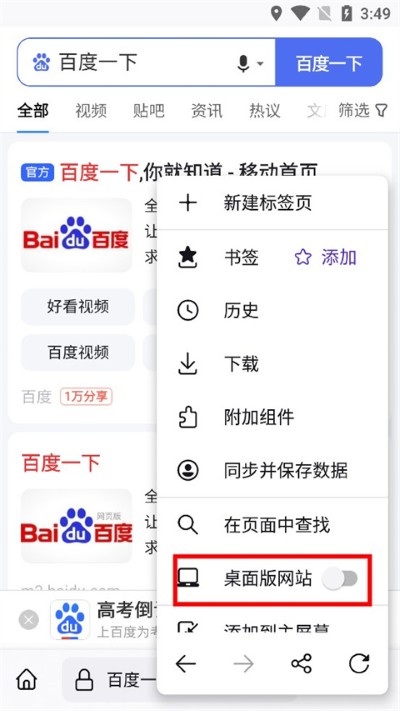Open 历史 browsing history
The width and height of the screenshot is (400, 711).
[272, 311]
